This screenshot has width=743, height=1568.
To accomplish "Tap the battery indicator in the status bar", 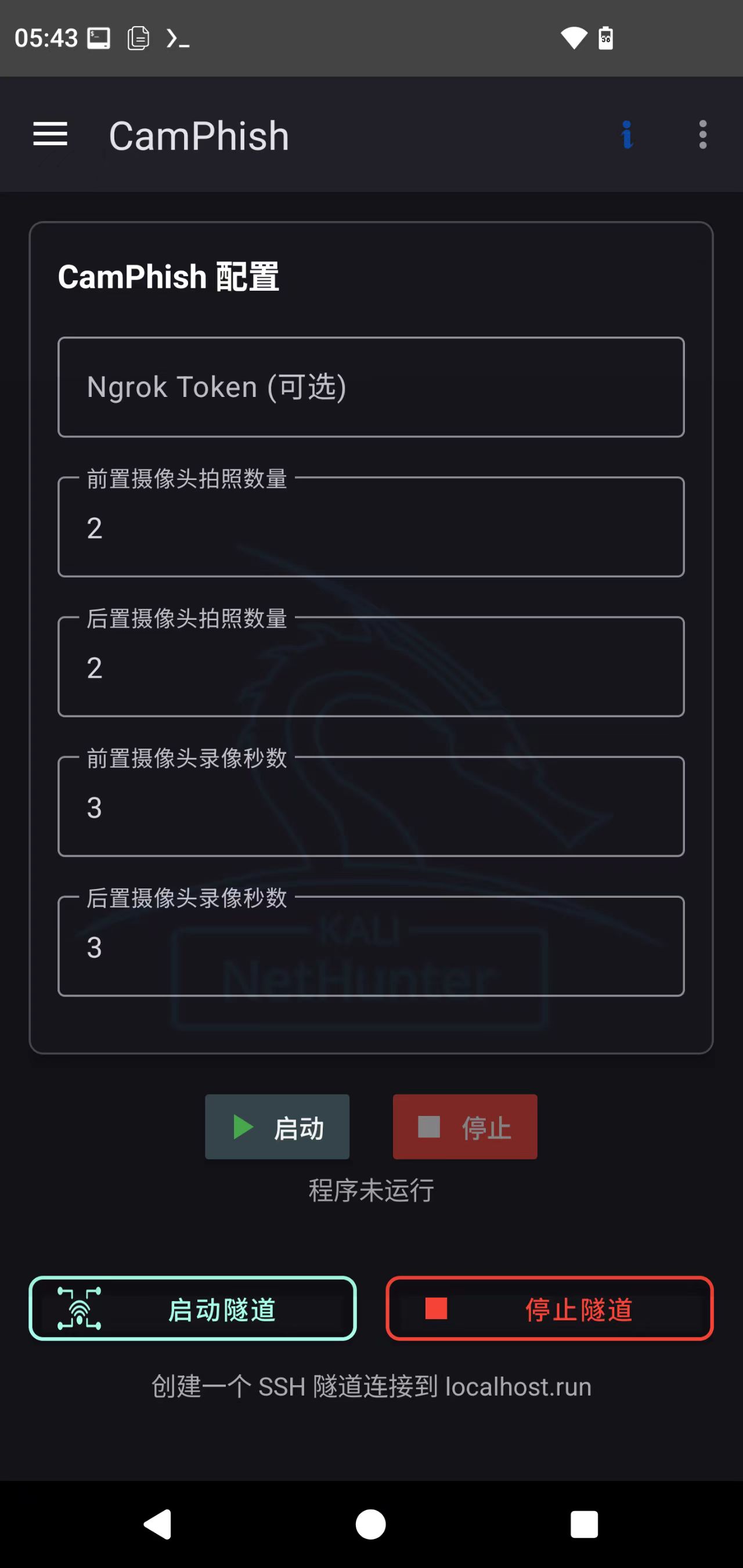I will pyautogui.click(x=605, y=38).
